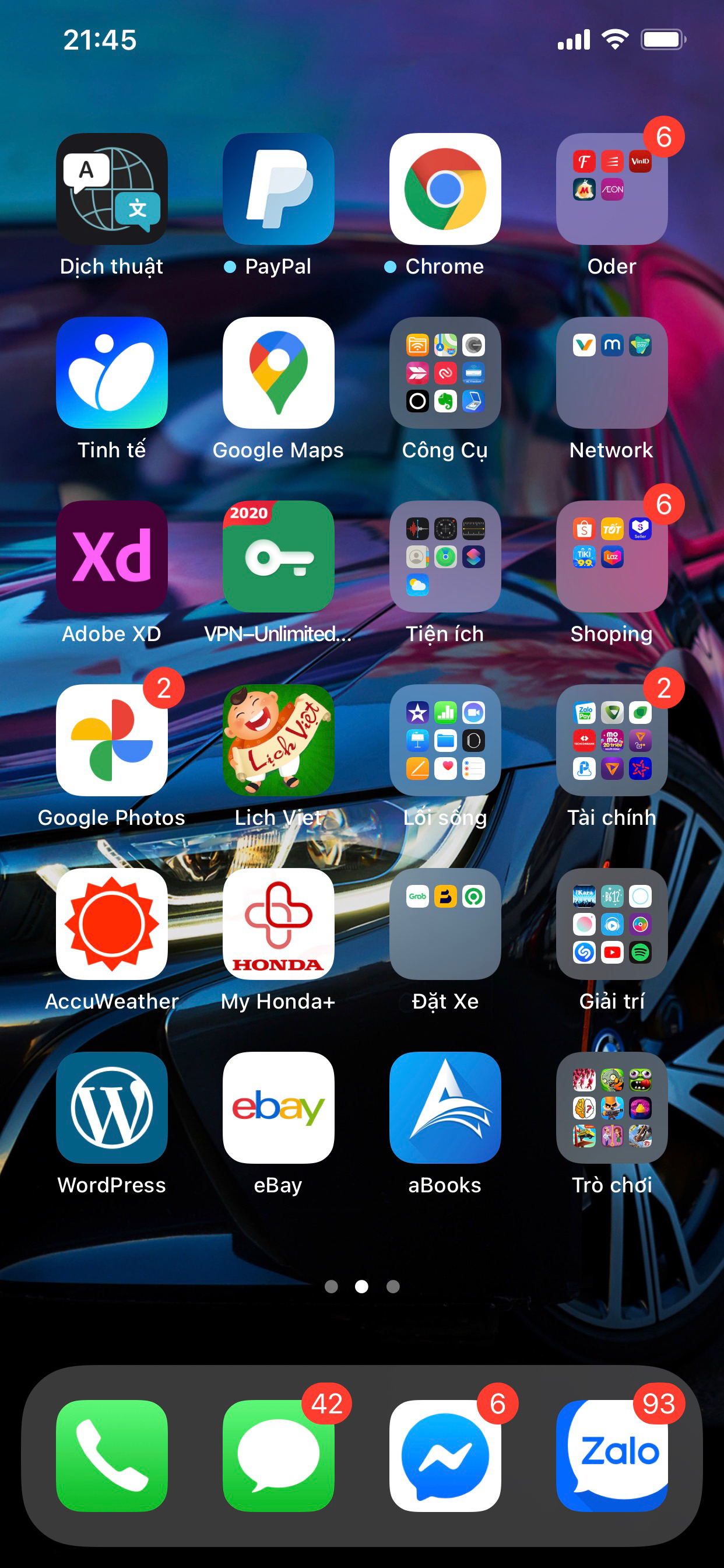Open Google Maps
Image resolution: width=724 pixels, height=1568 pixels.
(278, 373)
